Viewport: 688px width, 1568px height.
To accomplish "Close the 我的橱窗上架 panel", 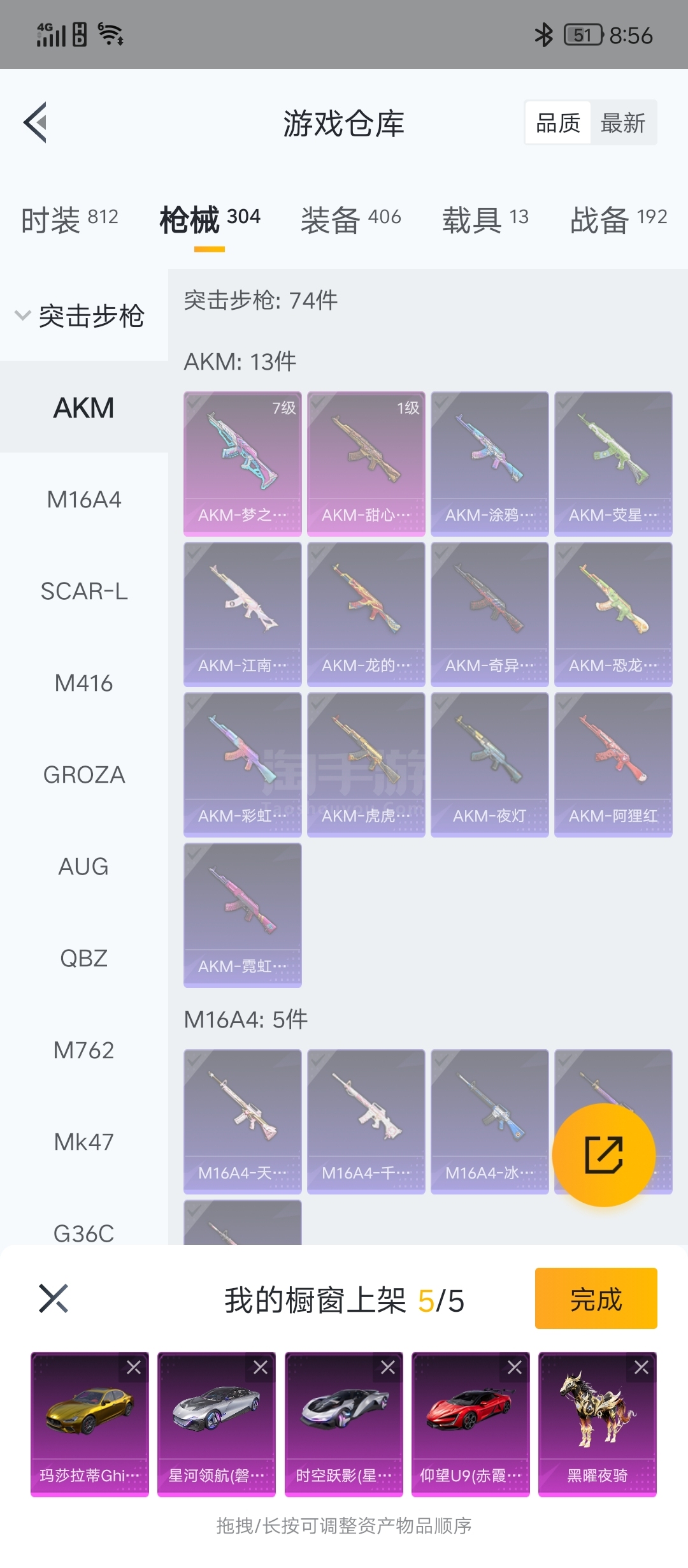I will pos(54,1298).
